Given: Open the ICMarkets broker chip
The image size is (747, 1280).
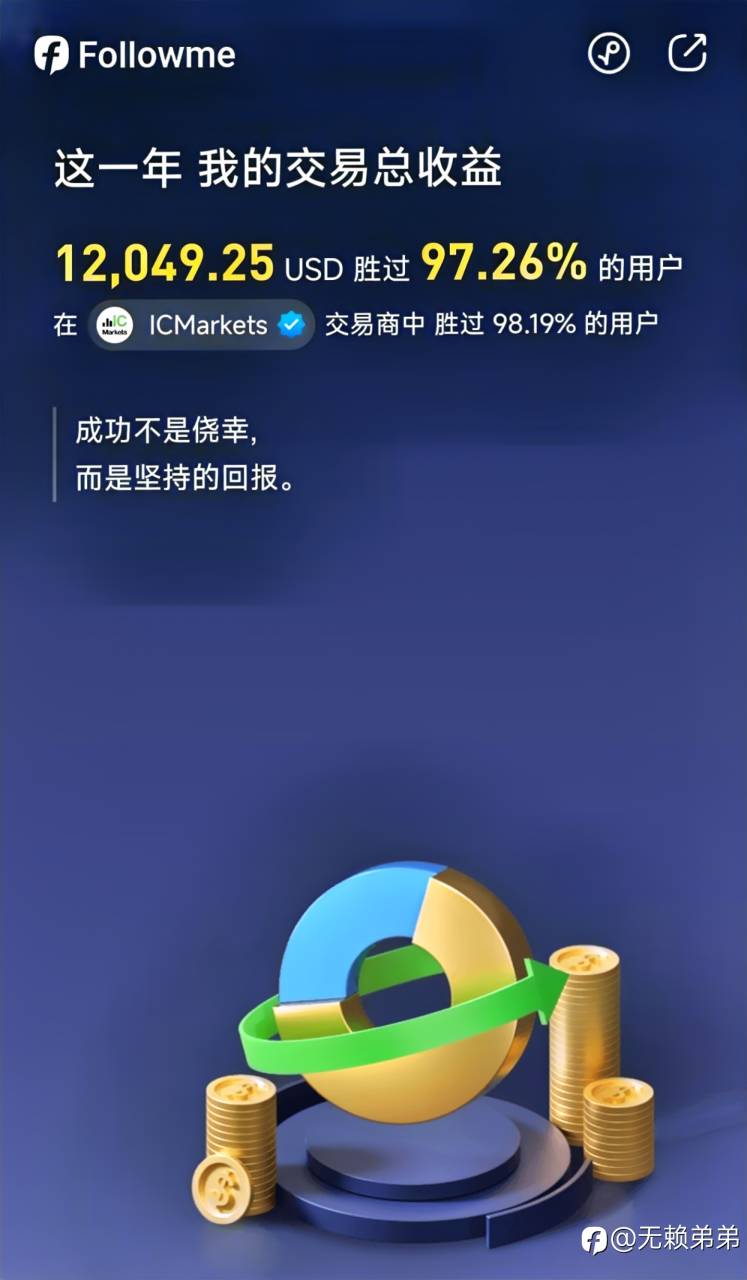Looking at the screenshot, I should (201, 325).
